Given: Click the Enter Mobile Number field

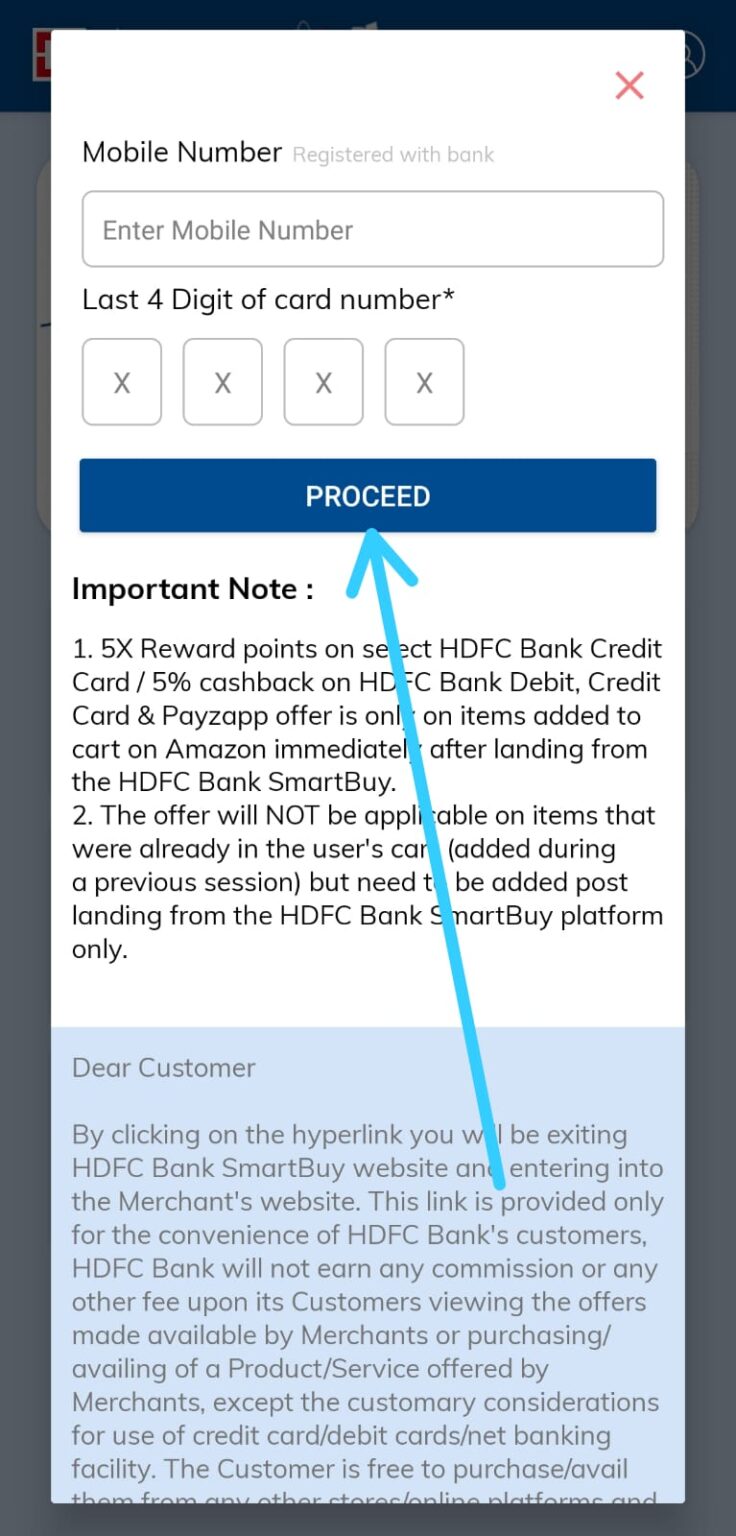Looking at the screenshot, I should pos(370,229).
